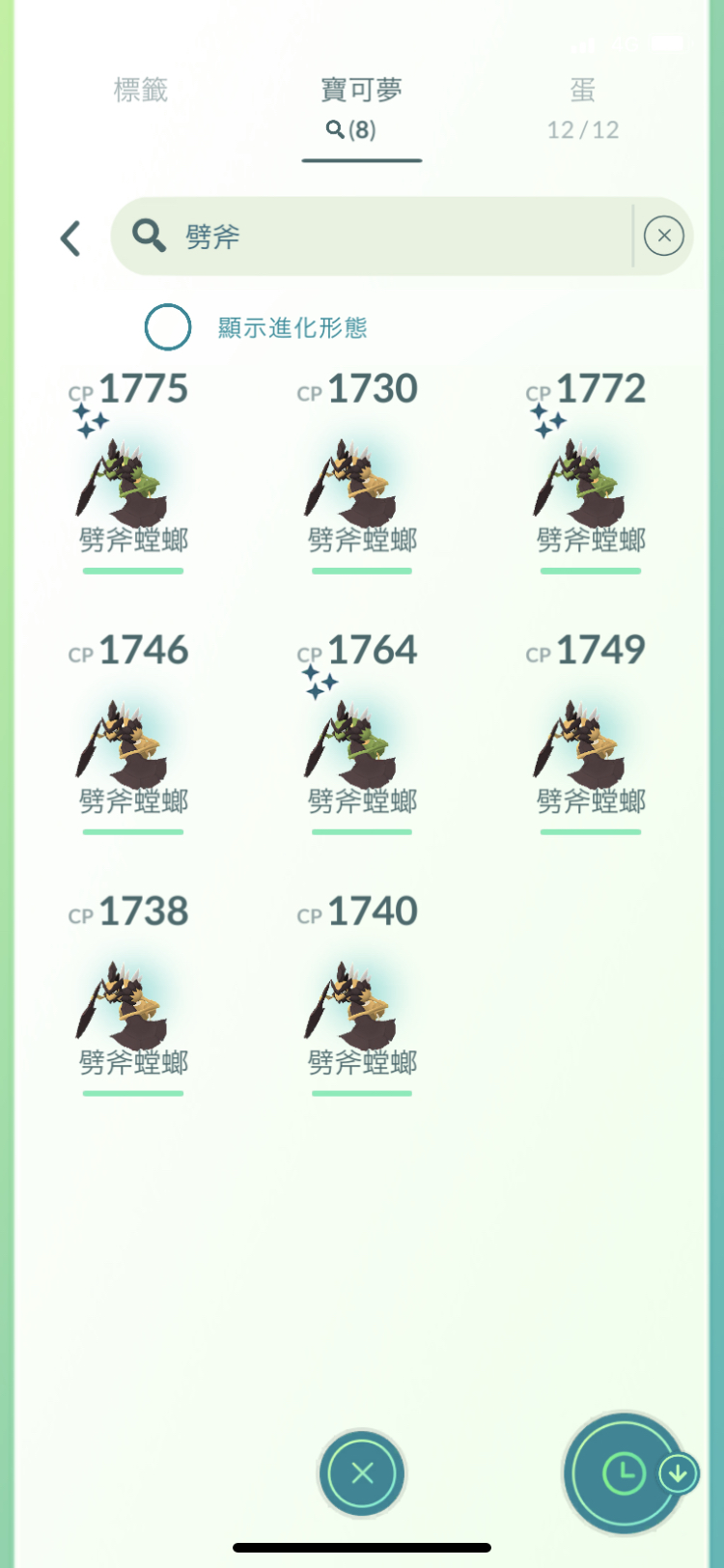Edit the 劈斧 search field
The image size is (724, 1568).
coord(372,237)
